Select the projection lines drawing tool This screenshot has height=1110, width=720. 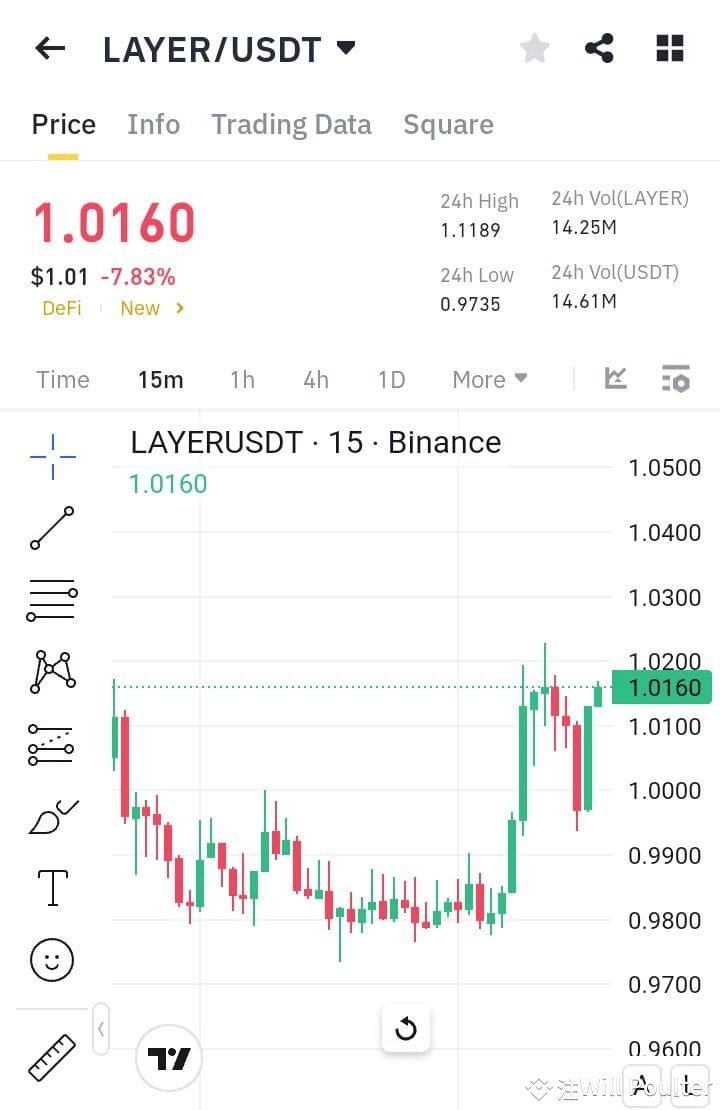click(x=51, y=743)
